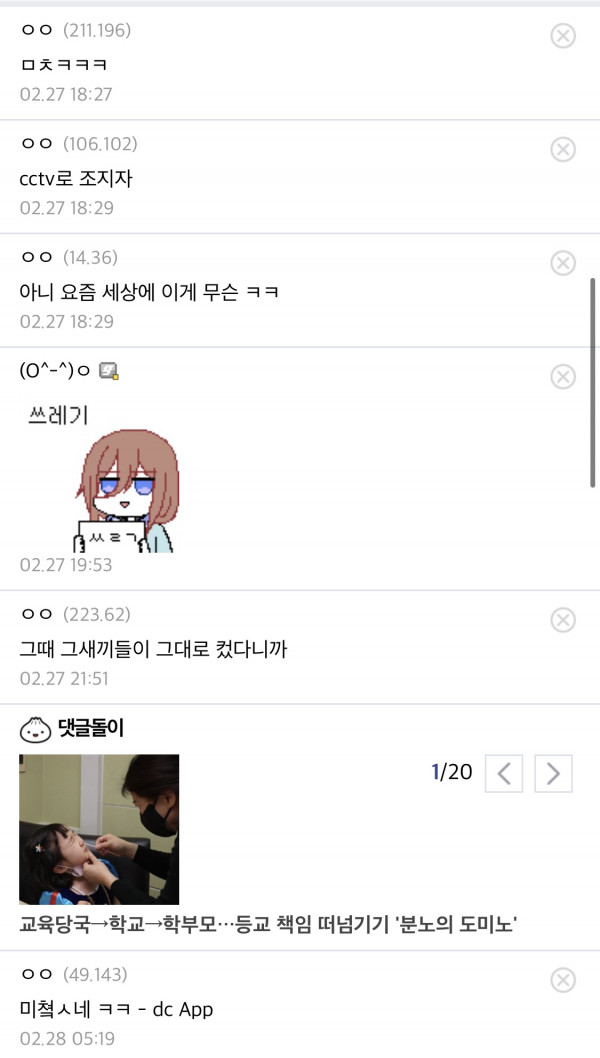600x1058 pixels.
Task: Open the 댓글돌이 news photo
Action: point(99,829)
